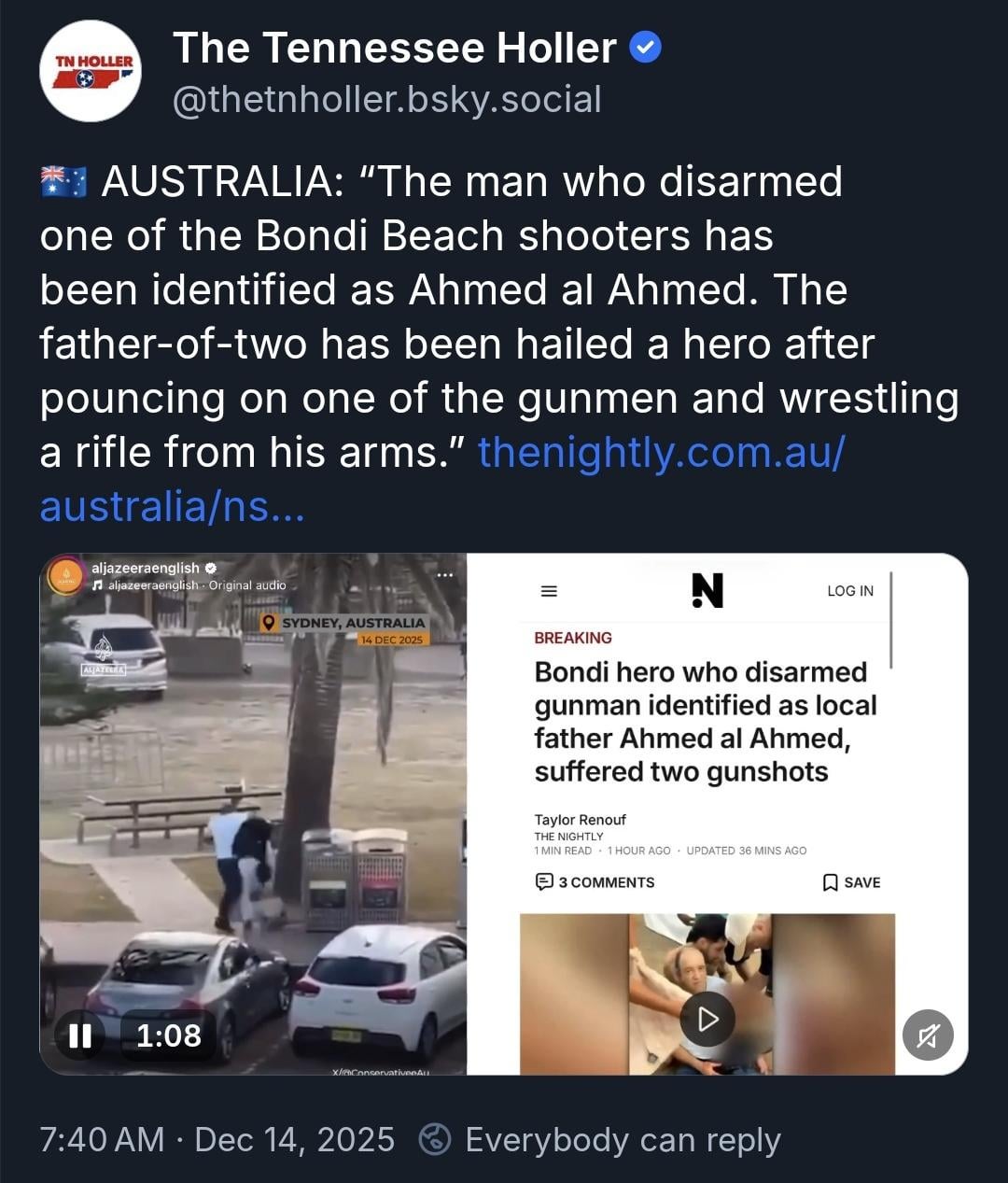This screenshot has height=1183, width=1008.
Task: View the Everybody can reply settings
Action: (x=600, y=1140)
